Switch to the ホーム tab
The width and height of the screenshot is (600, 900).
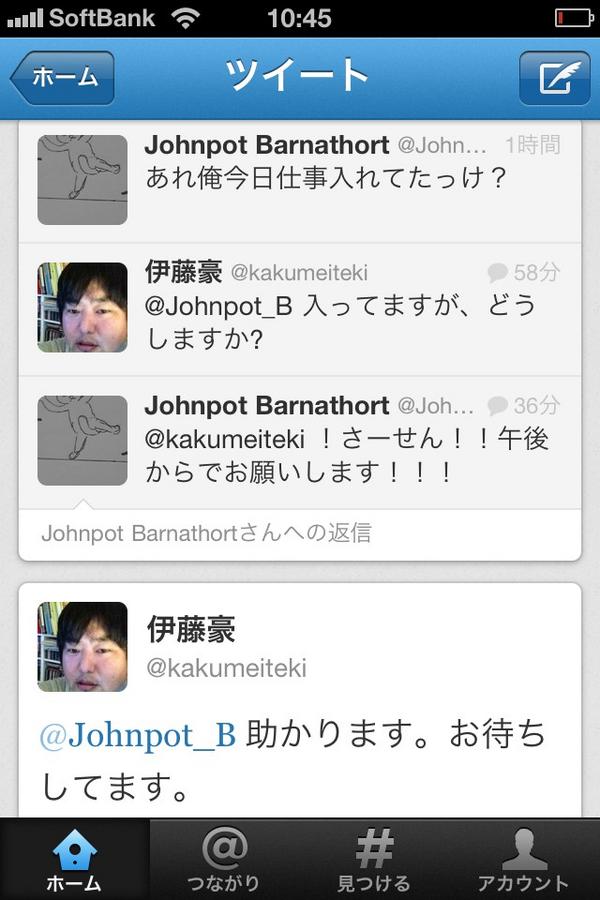click(x=74, y=858)
